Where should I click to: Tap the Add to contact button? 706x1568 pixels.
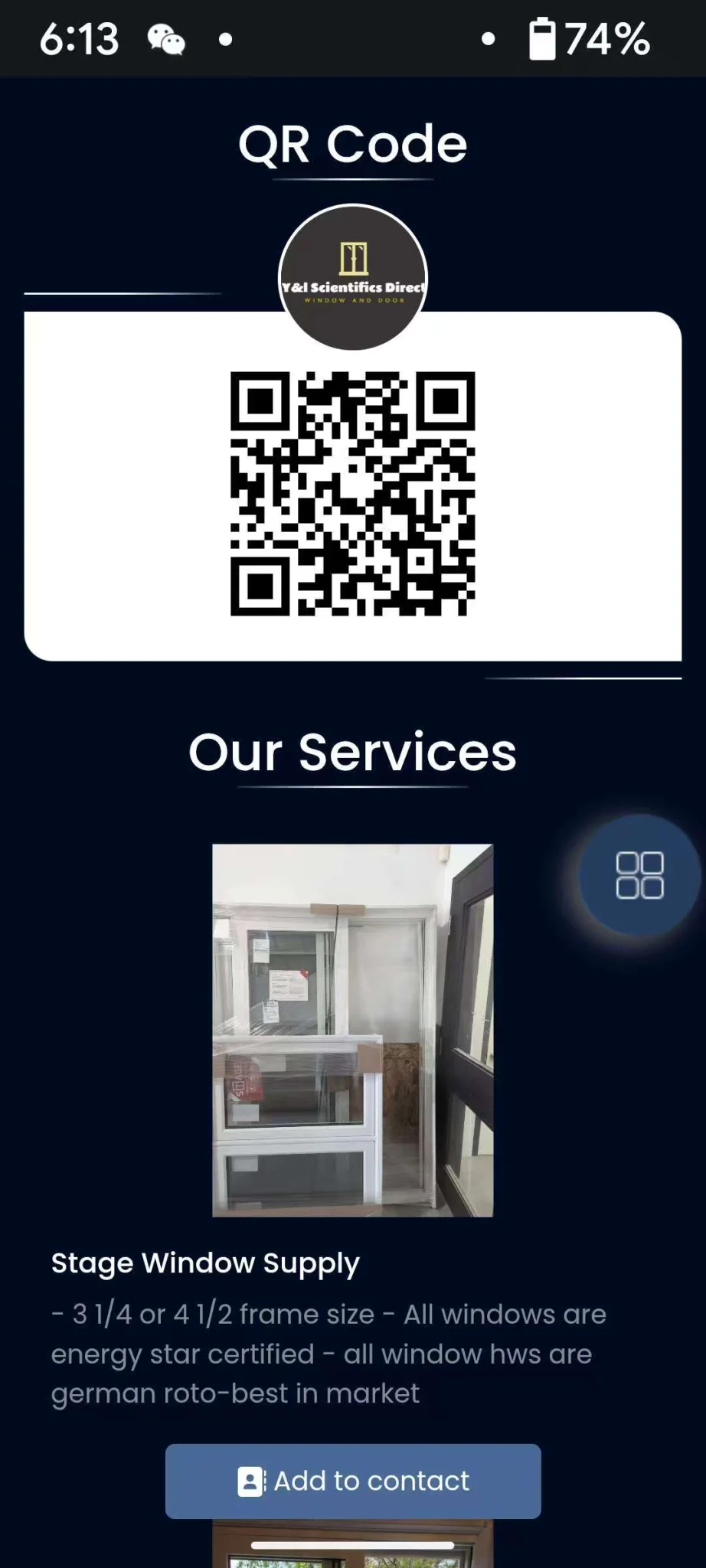pyautogui.click(x=353, y=1481)
